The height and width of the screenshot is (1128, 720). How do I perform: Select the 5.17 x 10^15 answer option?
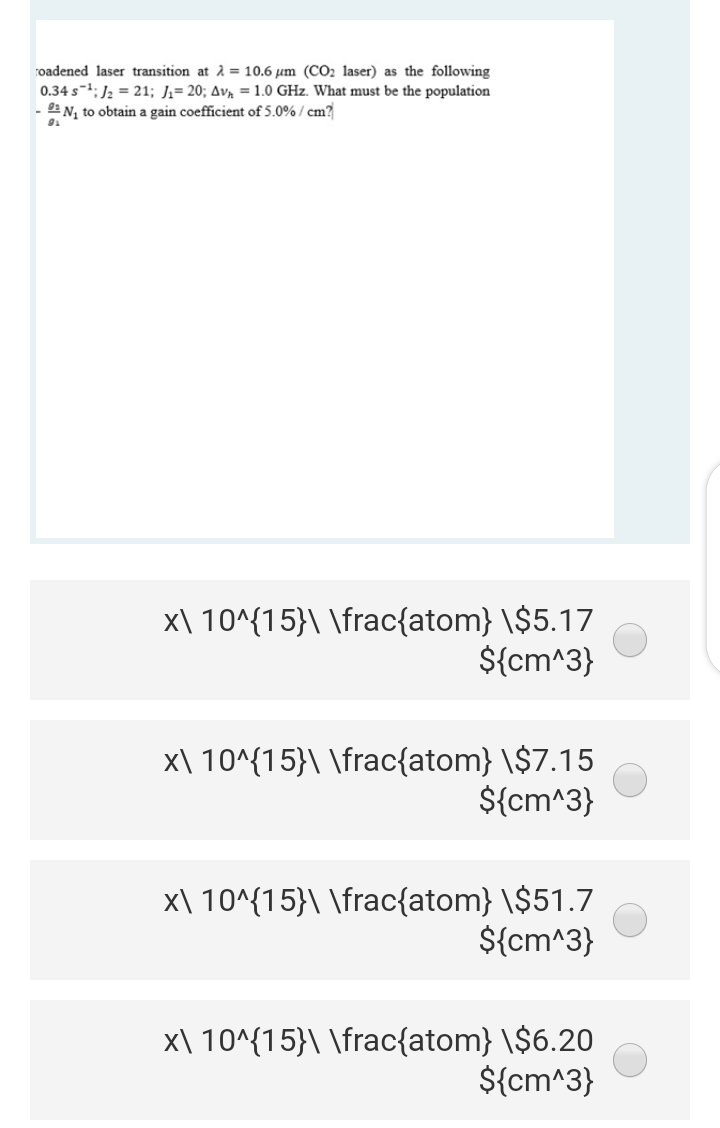pos(631,640)
